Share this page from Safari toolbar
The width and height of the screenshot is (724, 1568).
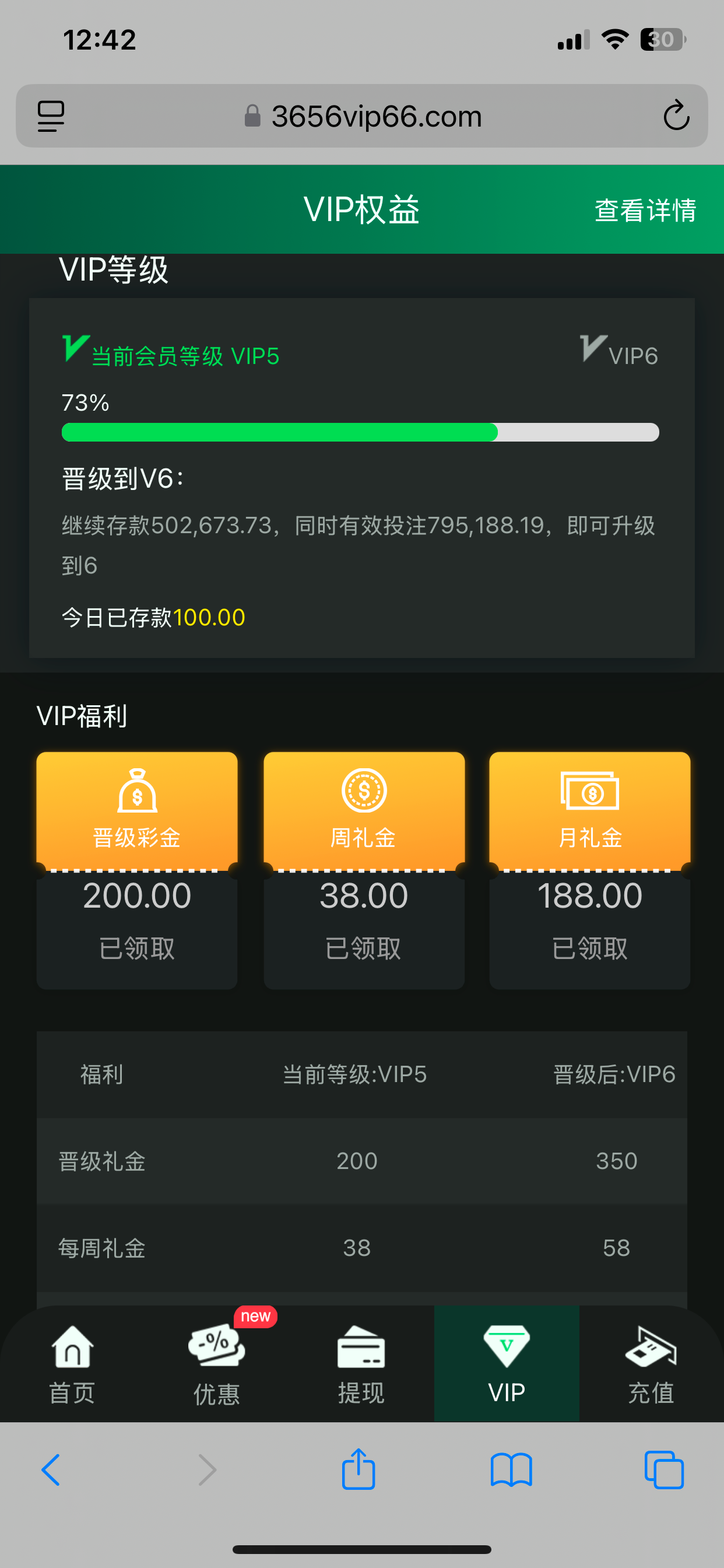(x=359, y=1469)
